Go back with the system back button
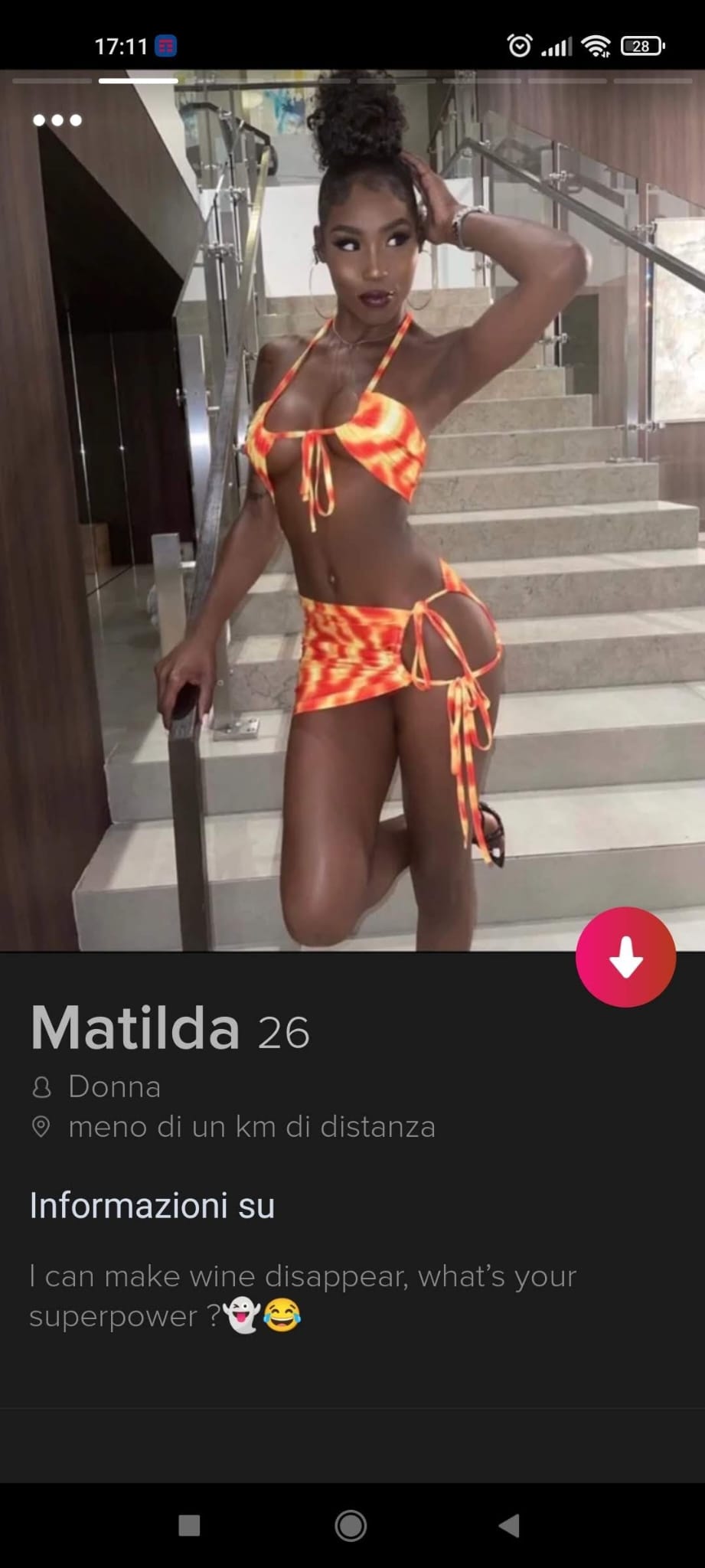 click(x=509, y=1525)
